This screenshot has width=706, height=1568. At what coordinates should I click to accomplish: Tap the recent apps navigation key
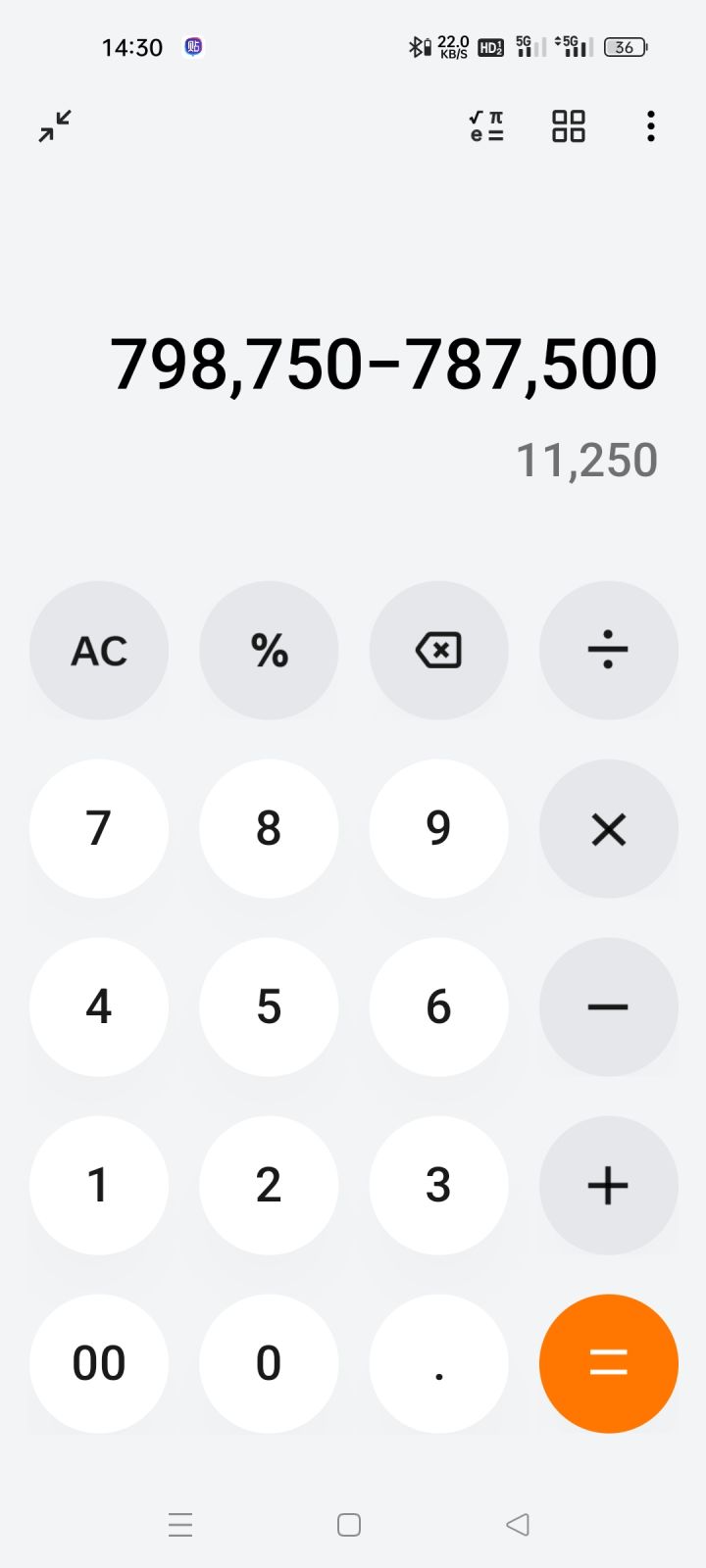click(180, 1525)
